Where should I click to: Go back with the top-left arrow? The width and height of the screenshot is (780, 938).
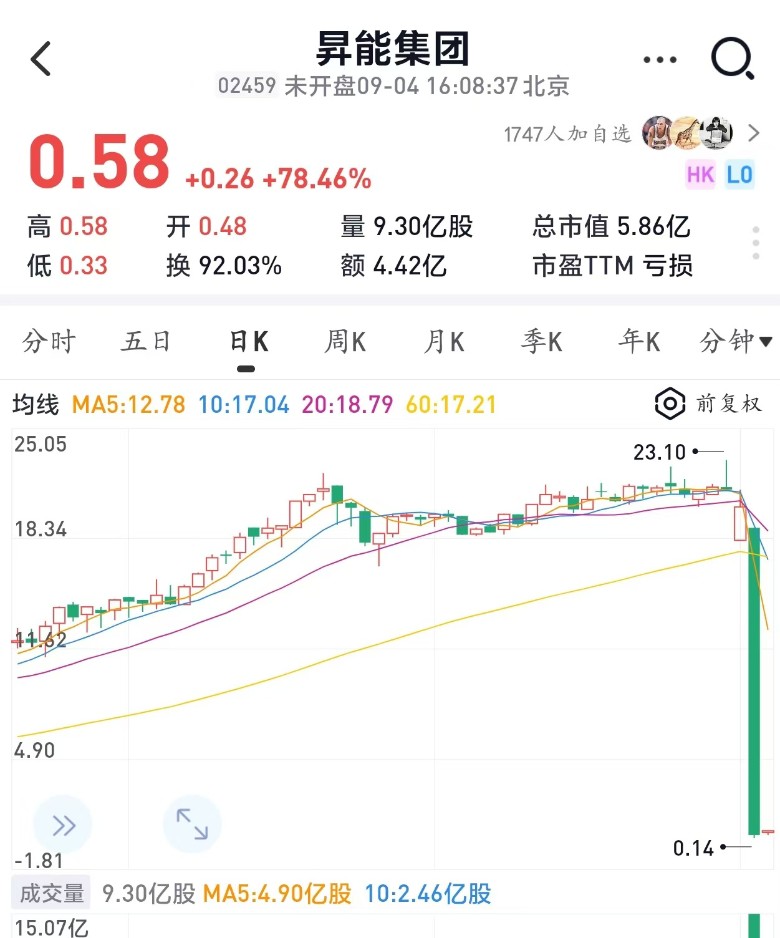pyautogui.click(x=41, y=59)
